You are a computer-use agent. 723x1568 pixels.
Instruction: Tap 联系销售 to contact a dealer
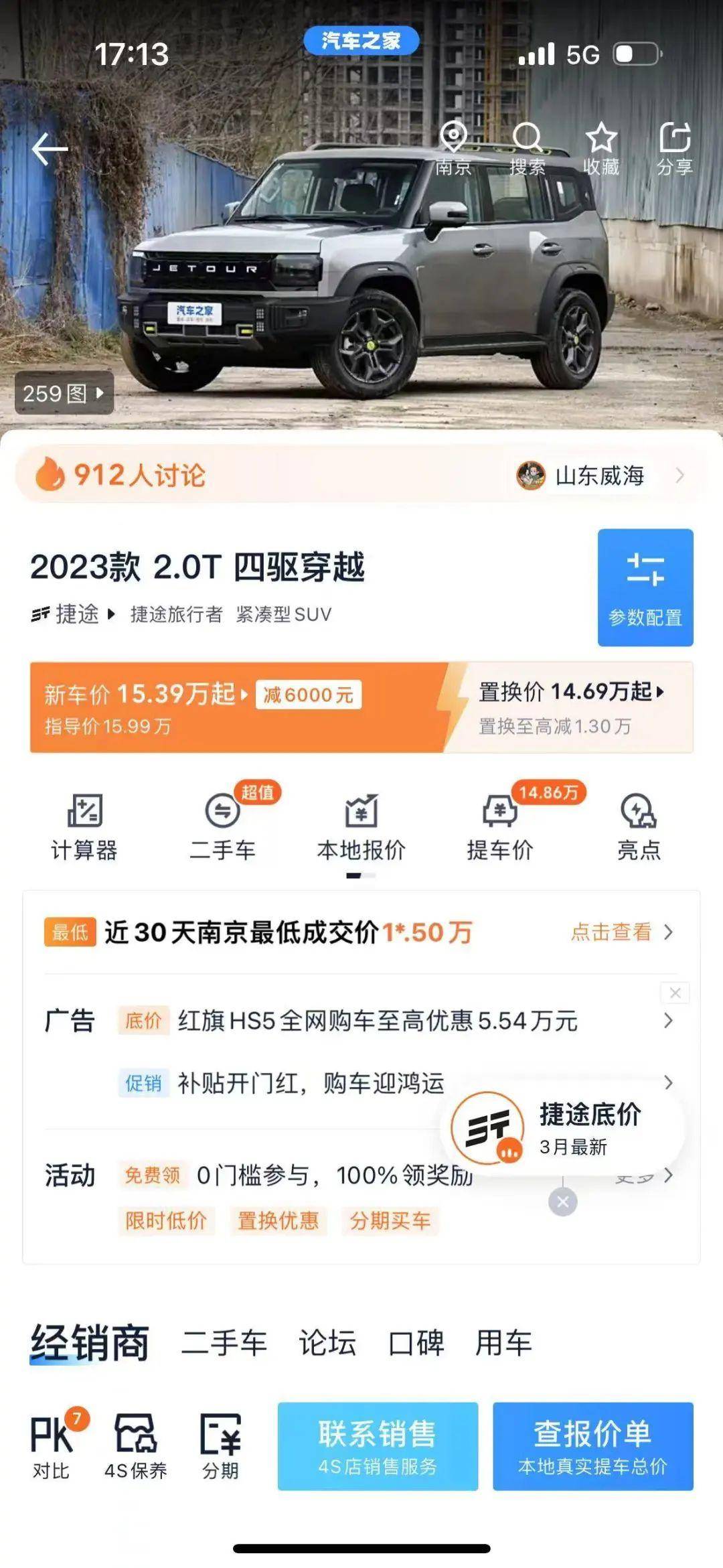[378, 1446]
